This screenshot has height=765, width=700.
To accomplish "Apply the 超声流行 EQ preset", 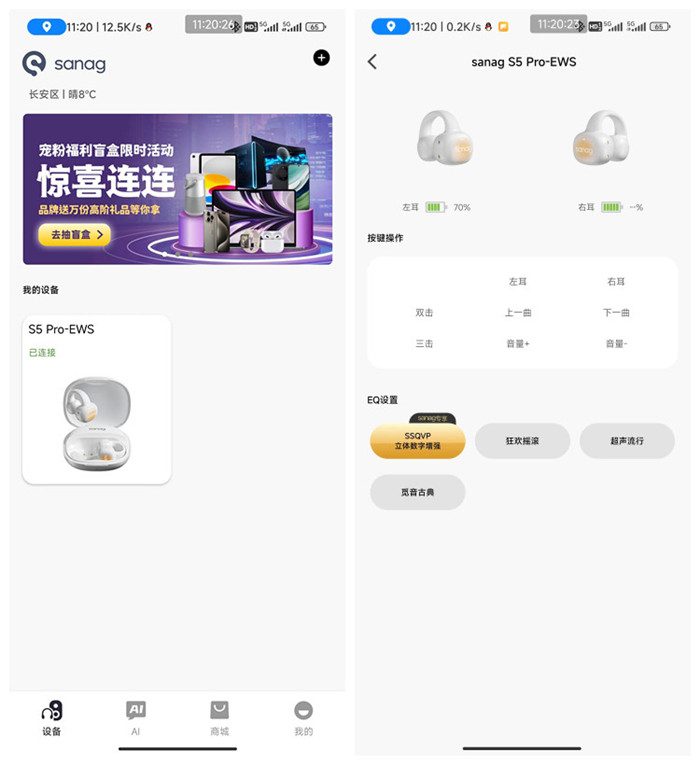I will point(627,440).
